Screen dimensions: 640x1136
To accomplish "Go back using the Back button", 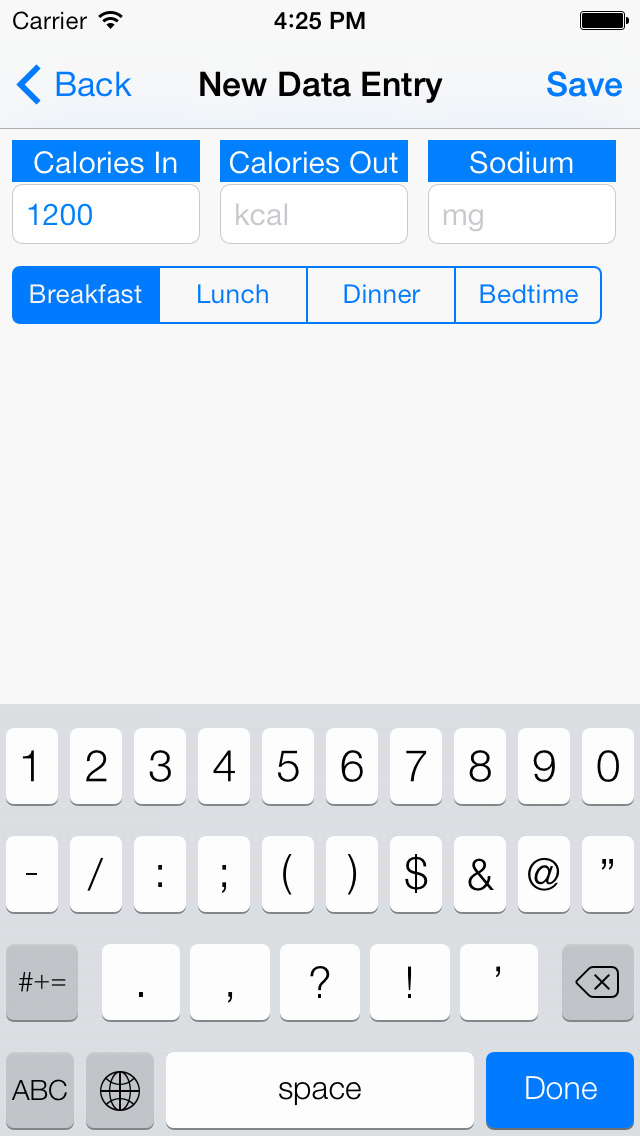I will [73, 85].
